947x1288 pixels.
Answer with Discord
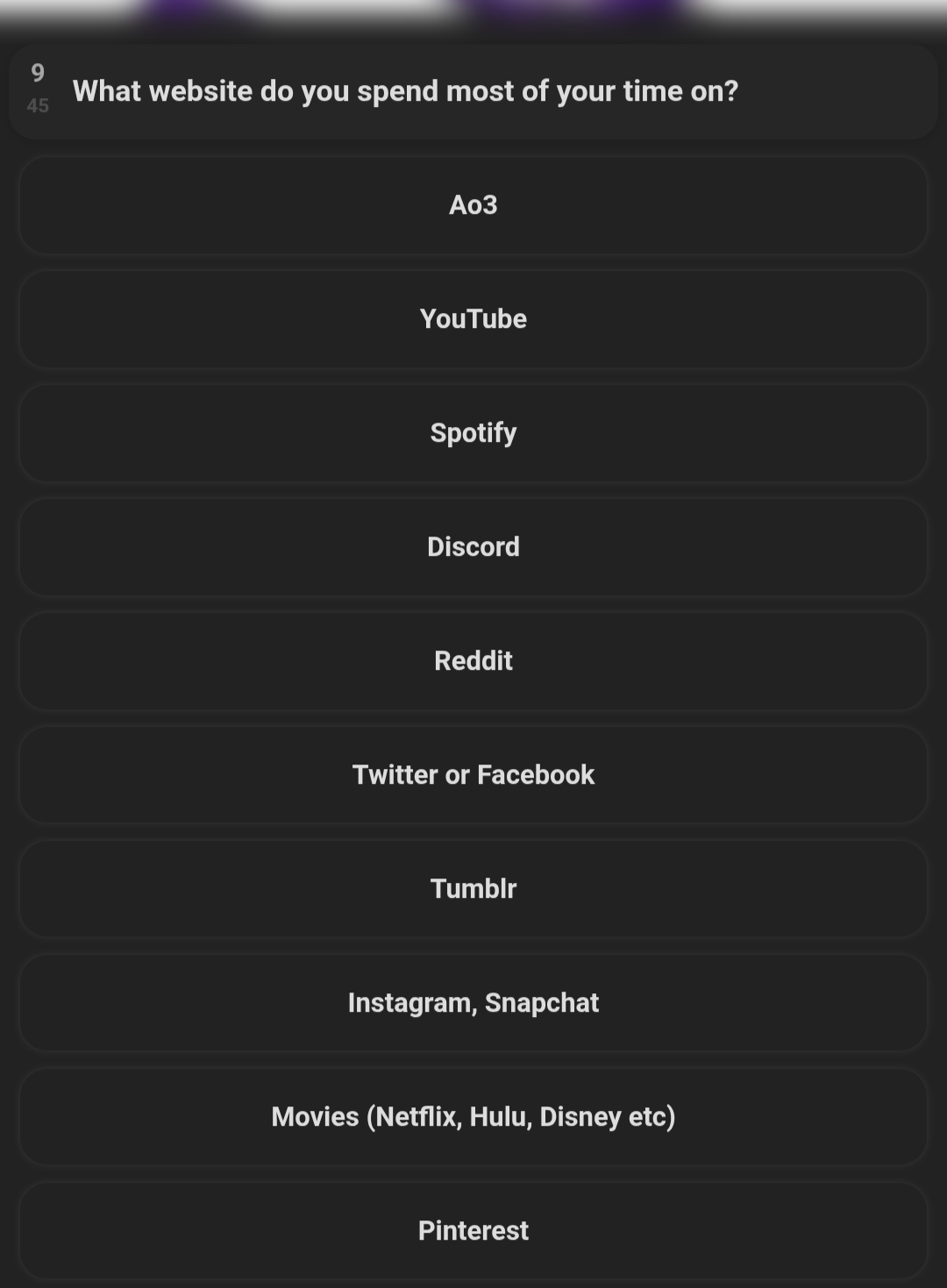[473, 547]
